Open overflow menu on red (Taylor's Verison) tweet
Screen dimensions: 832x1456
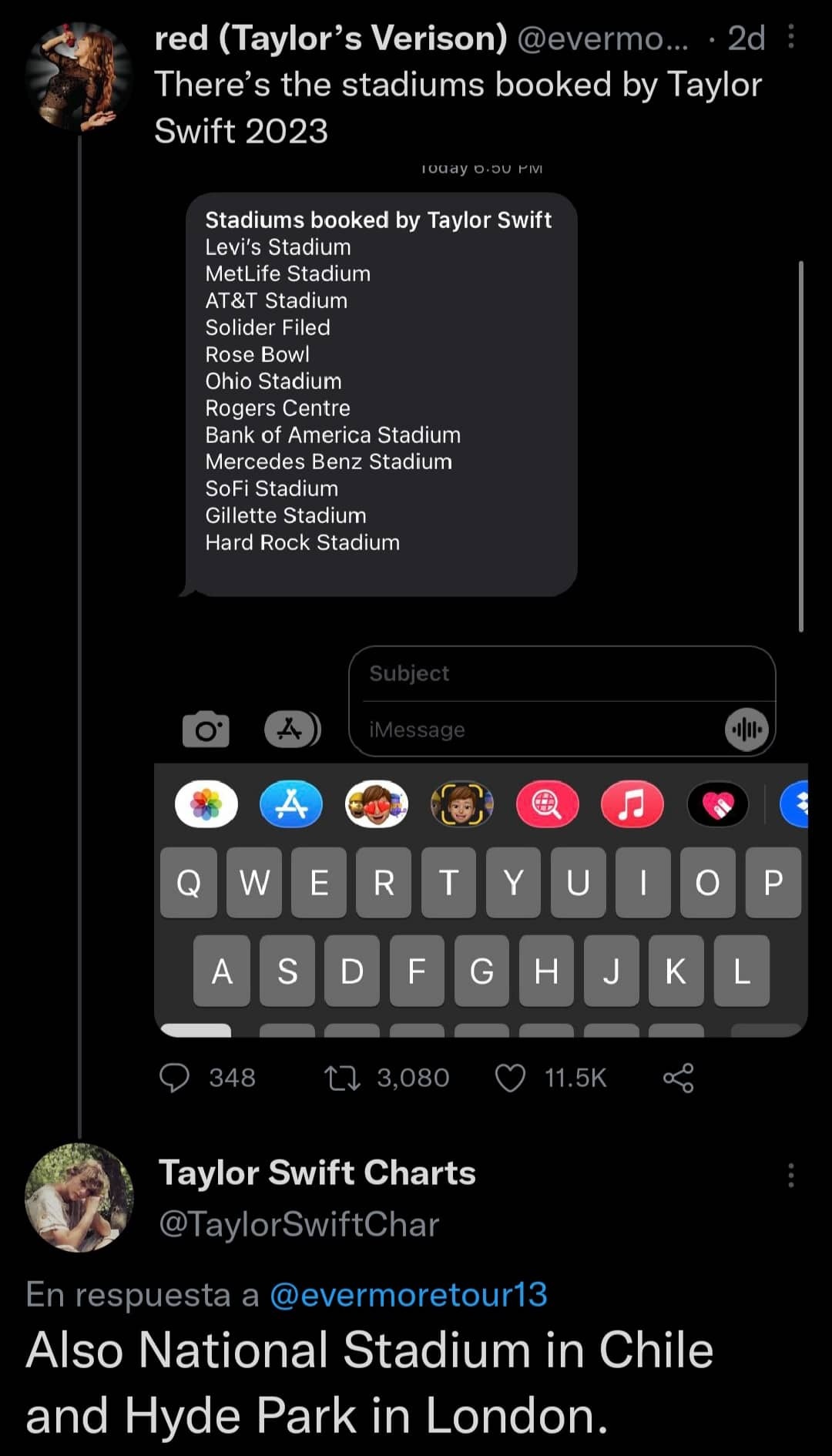pyautogui.click(x=790, y=37)
